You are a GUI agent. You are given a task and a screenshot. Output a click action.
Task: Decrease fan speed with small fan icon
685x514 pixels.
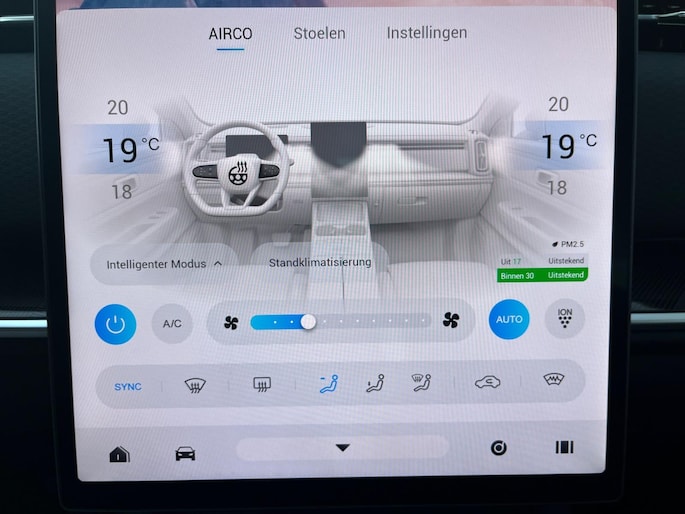[x=231, y=322]
